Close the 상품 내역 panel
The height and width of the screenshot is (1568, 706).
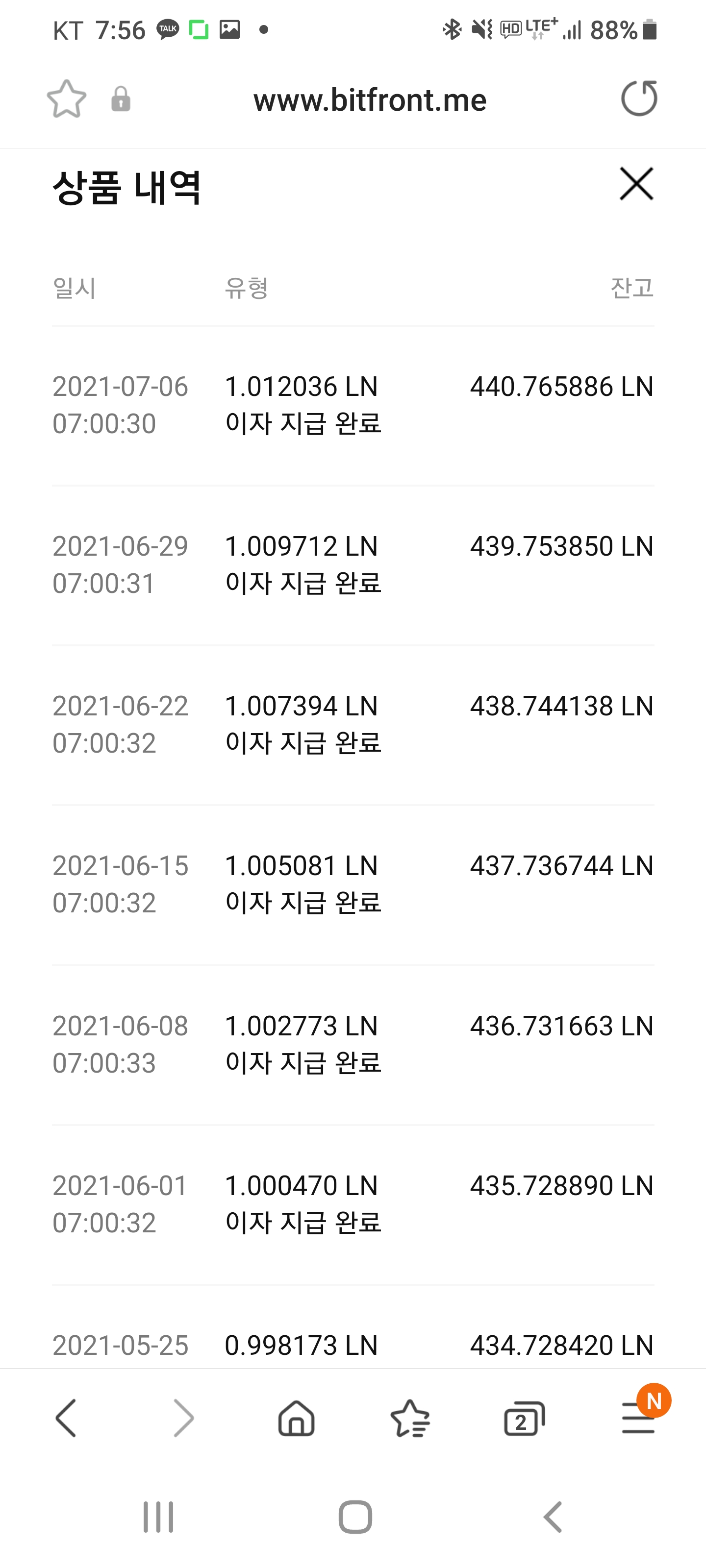click(636, 184)
